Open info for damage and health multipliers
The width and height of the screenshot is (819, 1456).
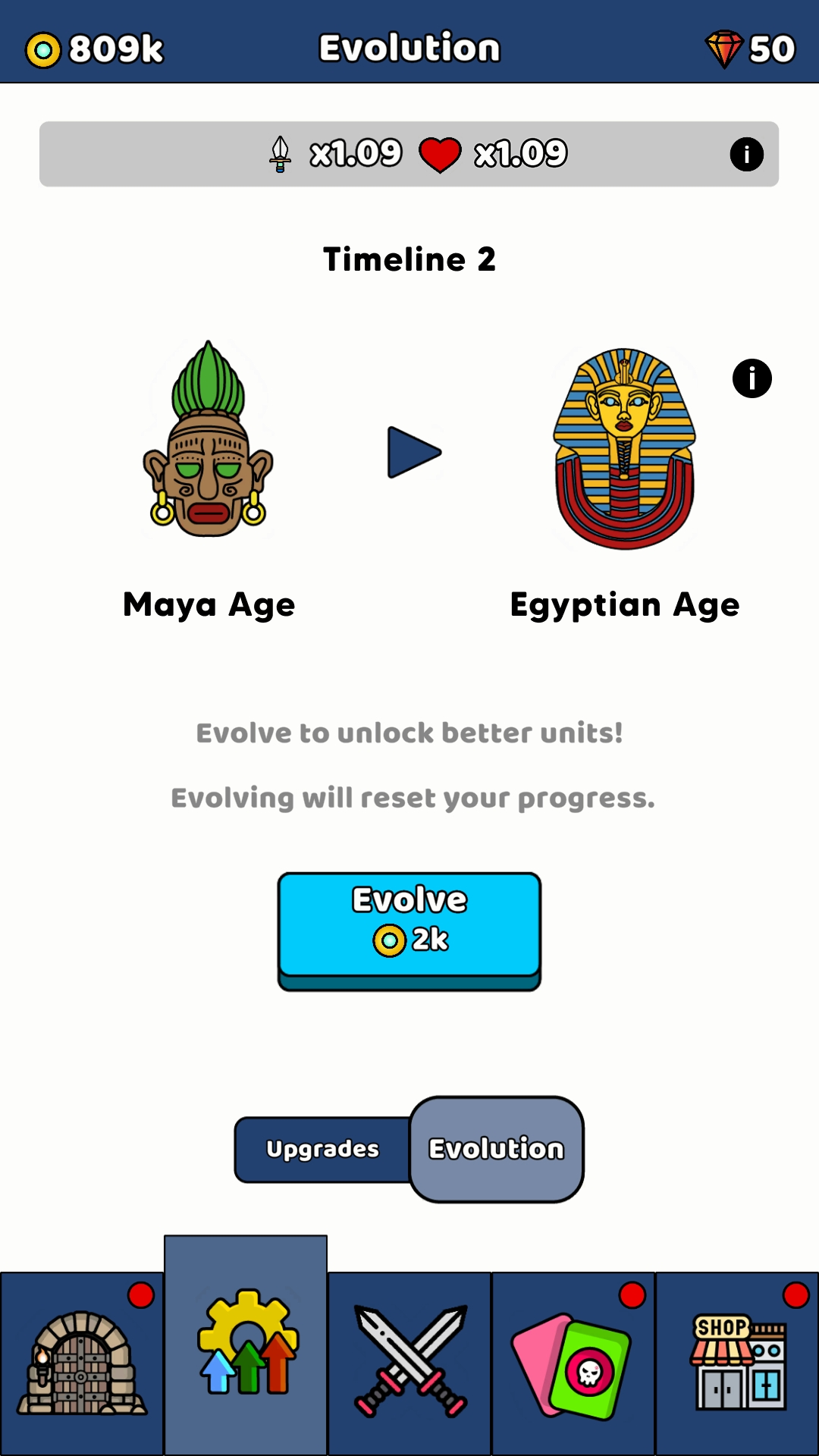click(x=746, y=155)
